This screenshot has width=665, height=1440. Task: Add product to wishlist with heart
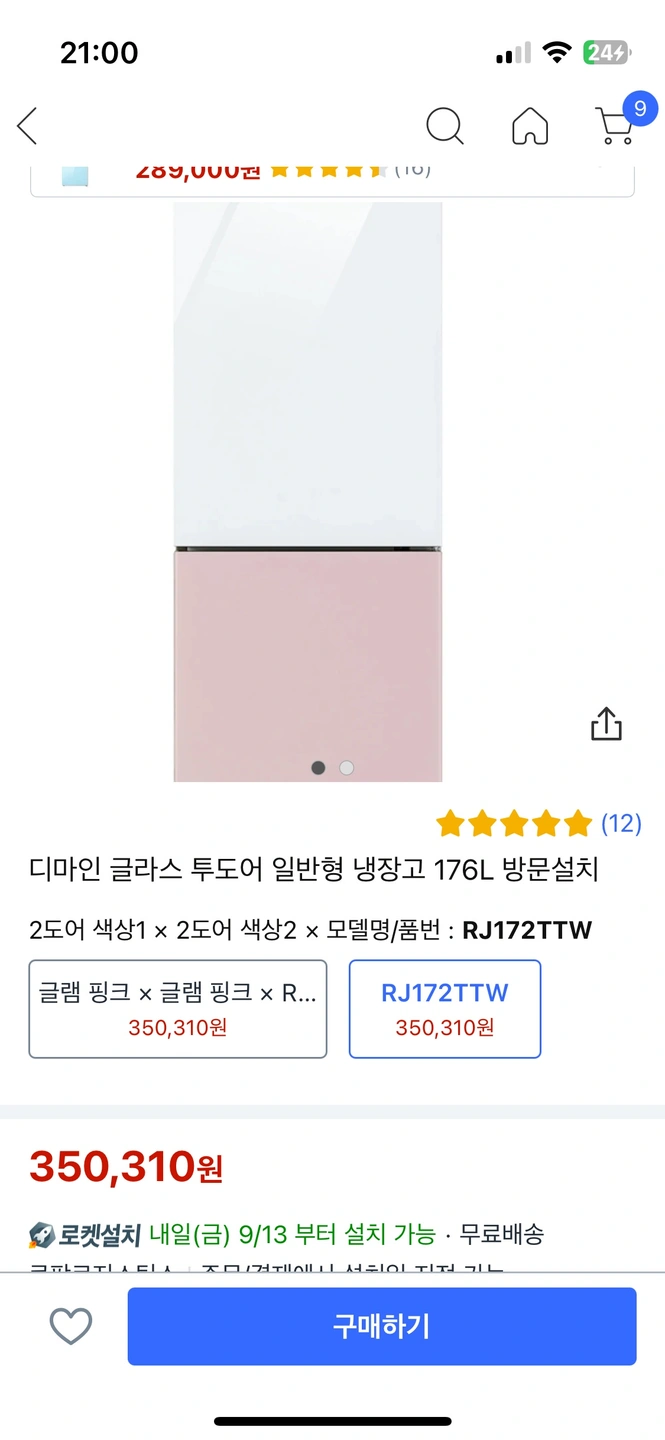point(71,1326)
